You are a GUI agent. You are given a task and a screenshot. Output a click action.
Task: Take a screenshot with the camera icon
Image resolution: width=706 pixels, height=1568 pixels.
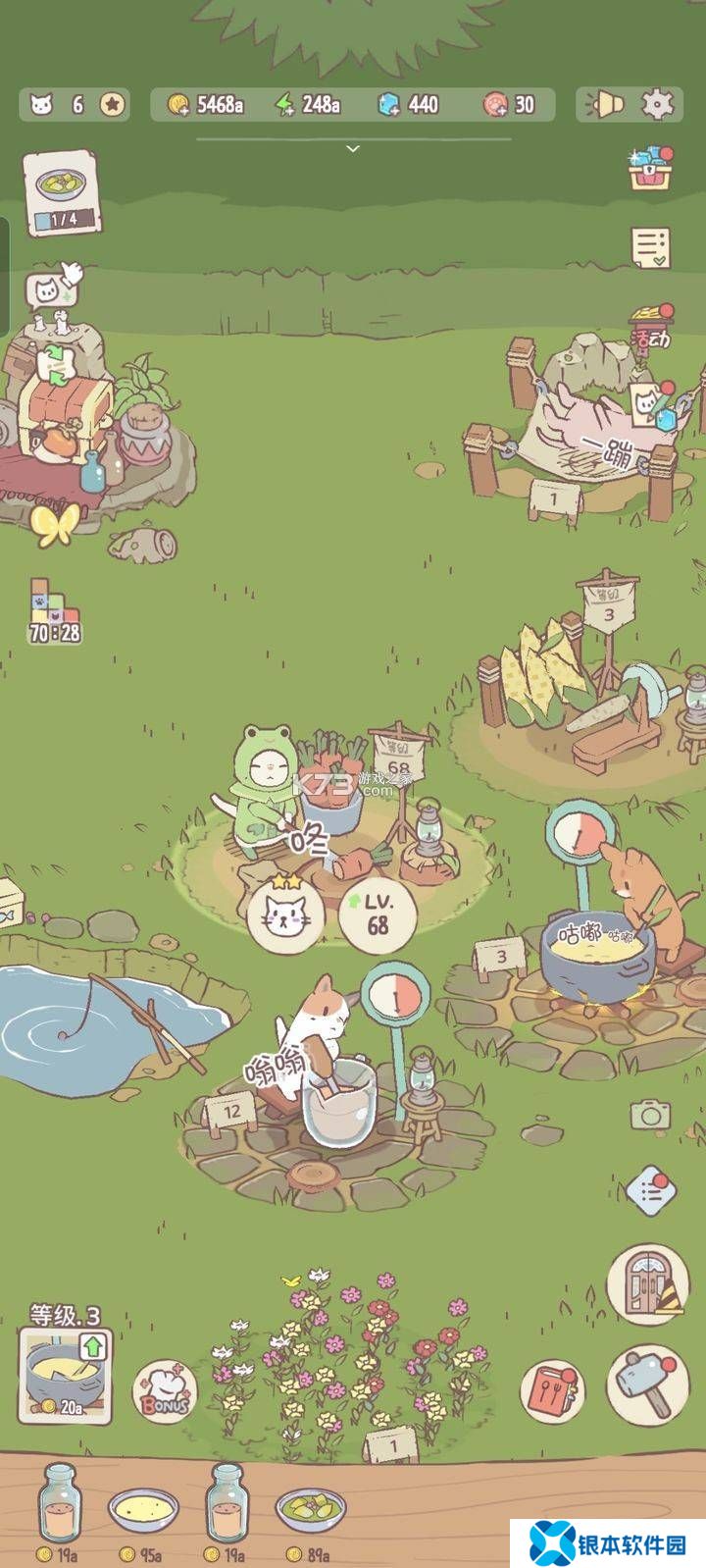(x=649, y=1114)
